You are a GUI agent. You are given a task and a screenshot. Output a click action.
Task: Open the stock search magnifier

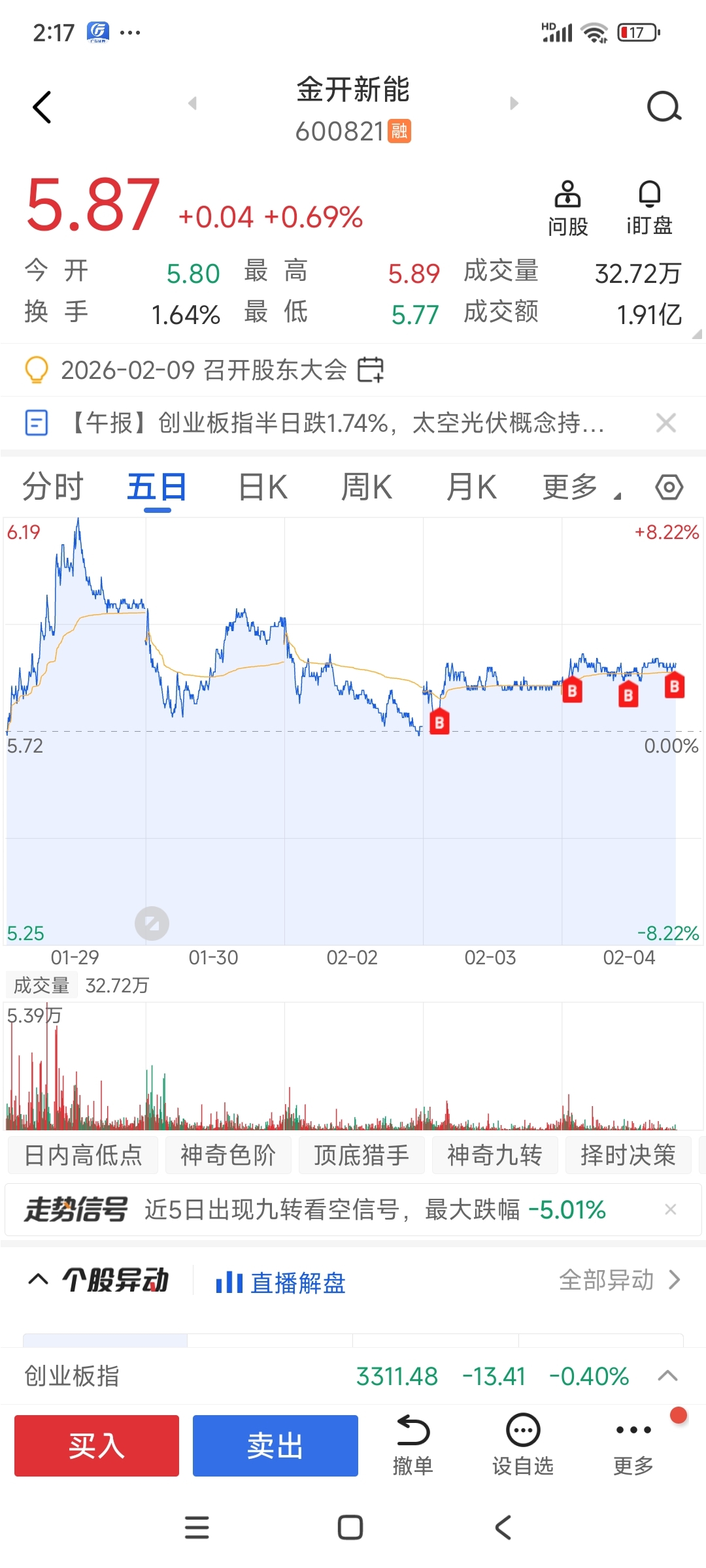coord(664,106)
